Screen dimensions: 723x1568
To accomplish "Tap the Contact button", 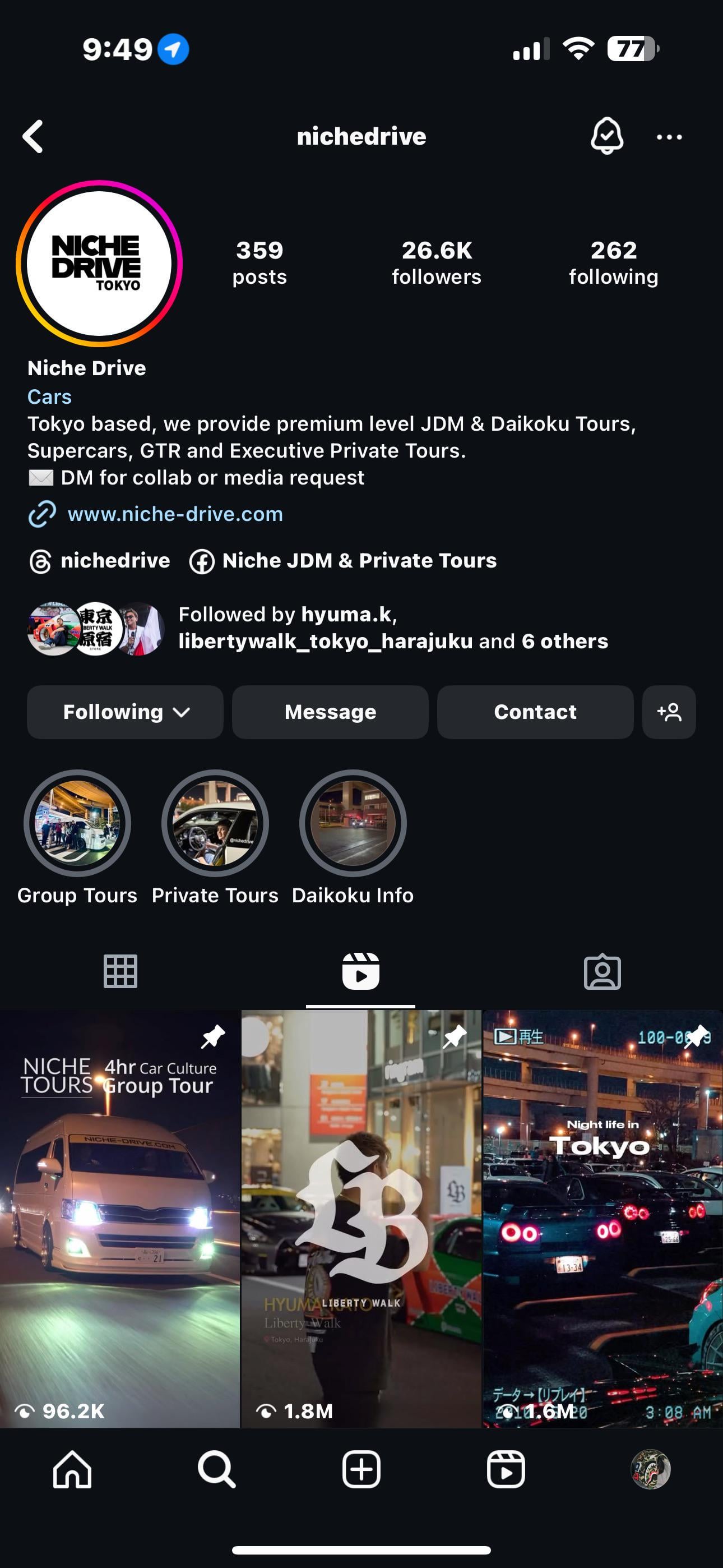I will (535, 712).
